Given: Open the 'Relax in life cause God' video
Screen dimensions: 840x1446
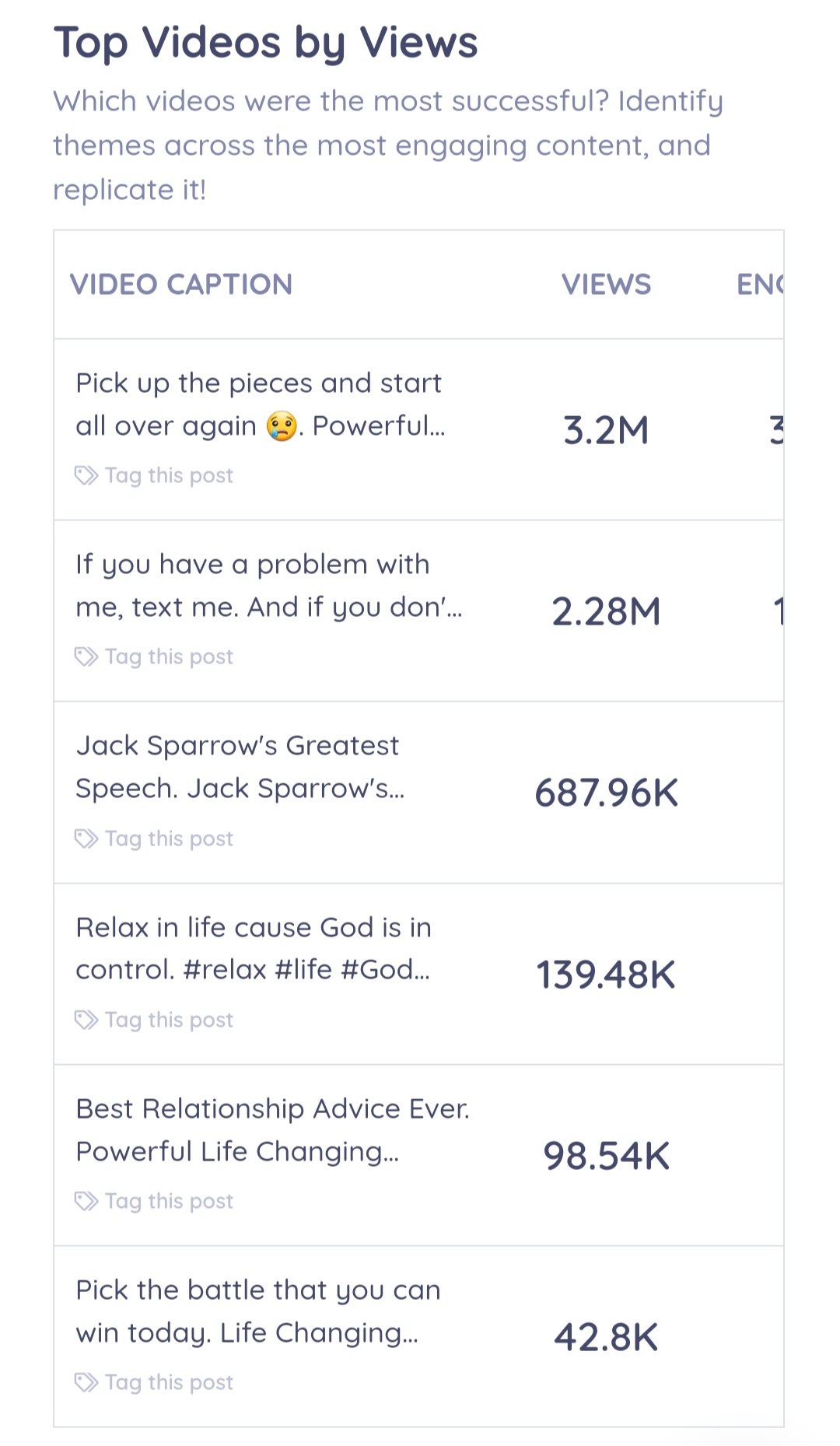Looking at the screenshot, I should pos(418,974).
